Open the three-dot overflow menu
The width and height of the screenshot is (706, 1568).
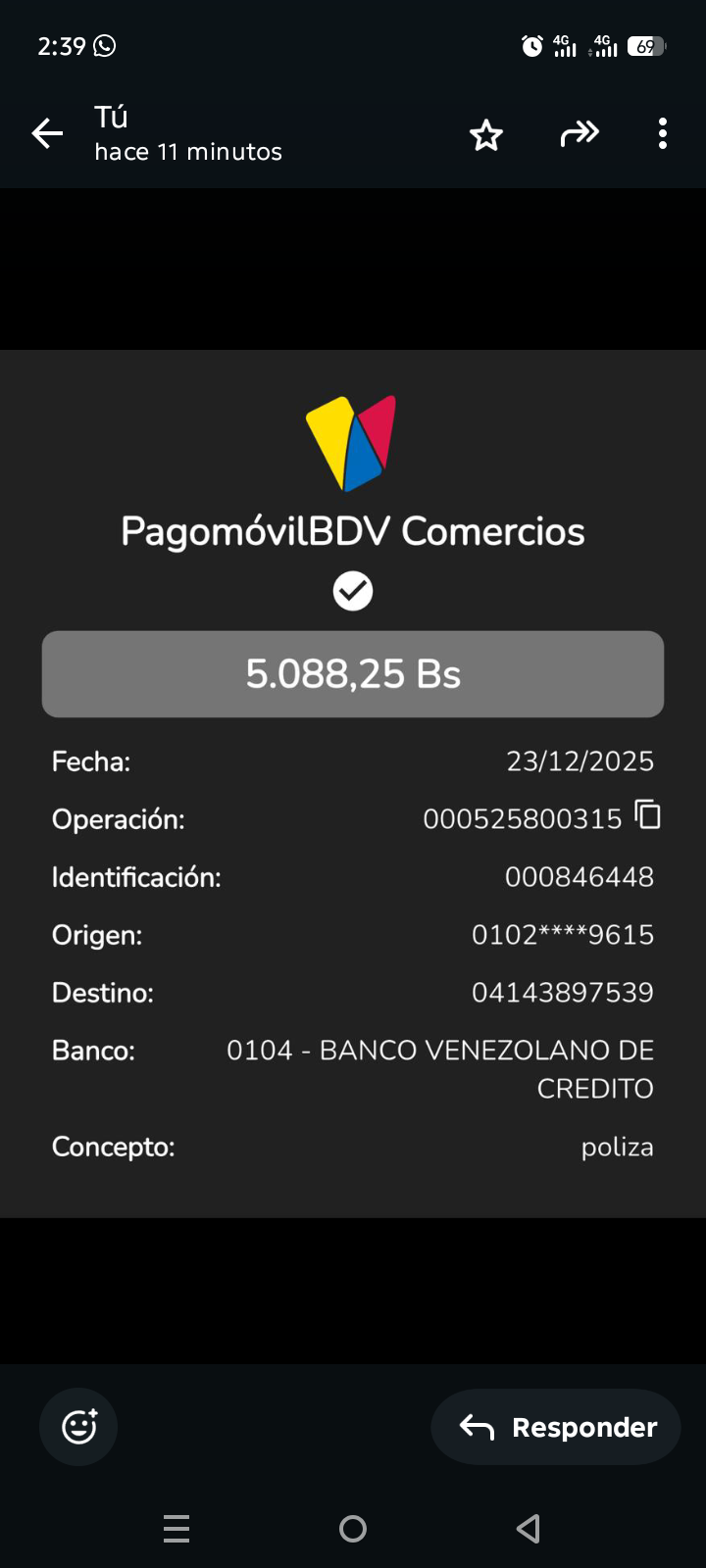coord(663,133)
